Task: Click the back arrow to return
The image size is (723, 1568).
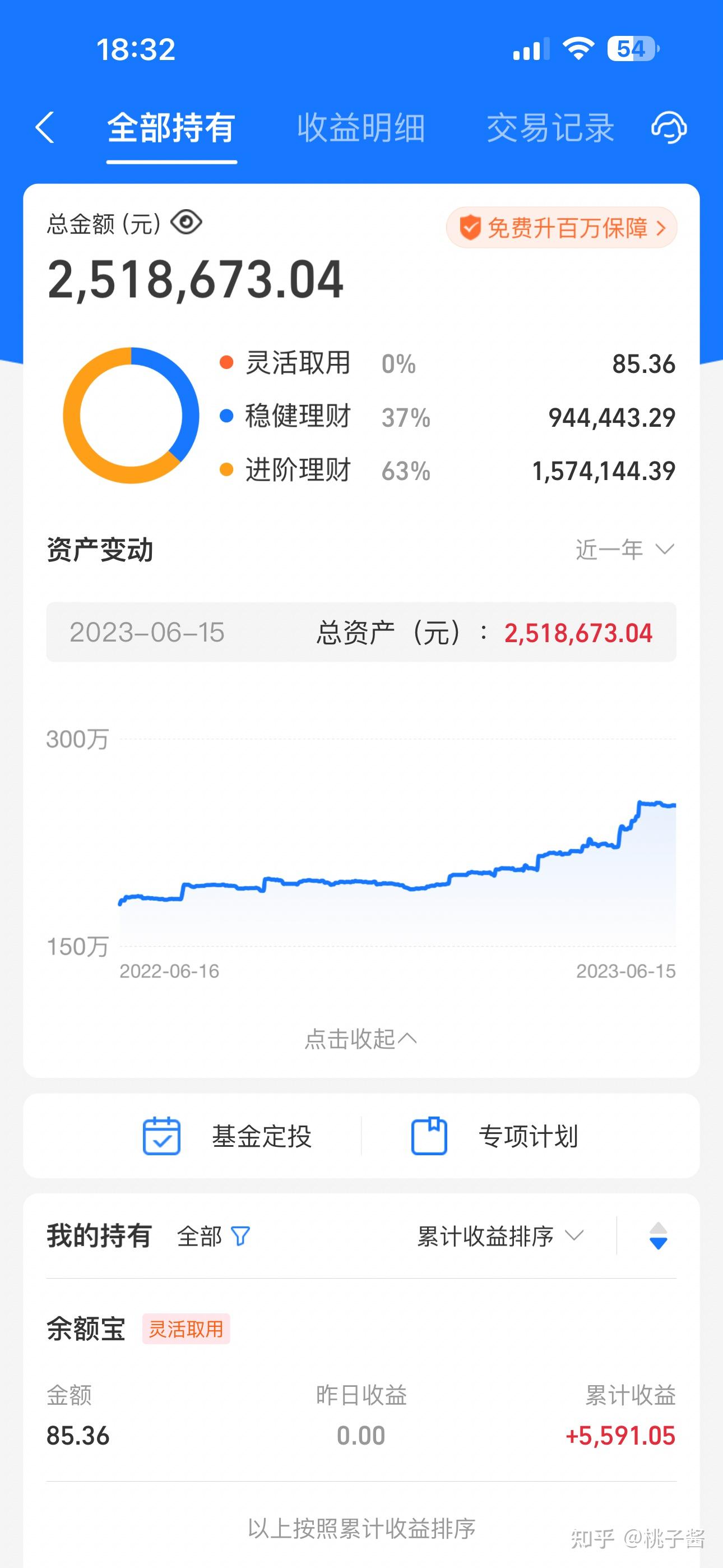Action: 44,129
